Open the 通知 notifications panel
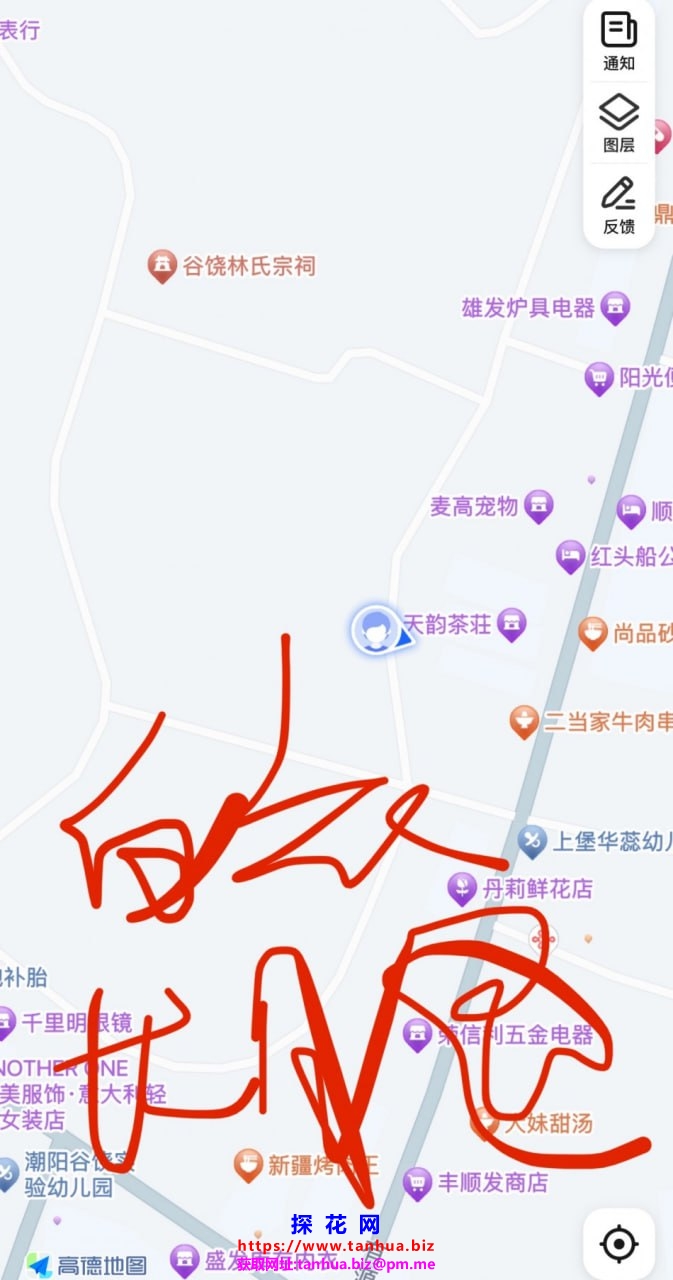Screen dimensions: 673x1280 click(619, 41)
